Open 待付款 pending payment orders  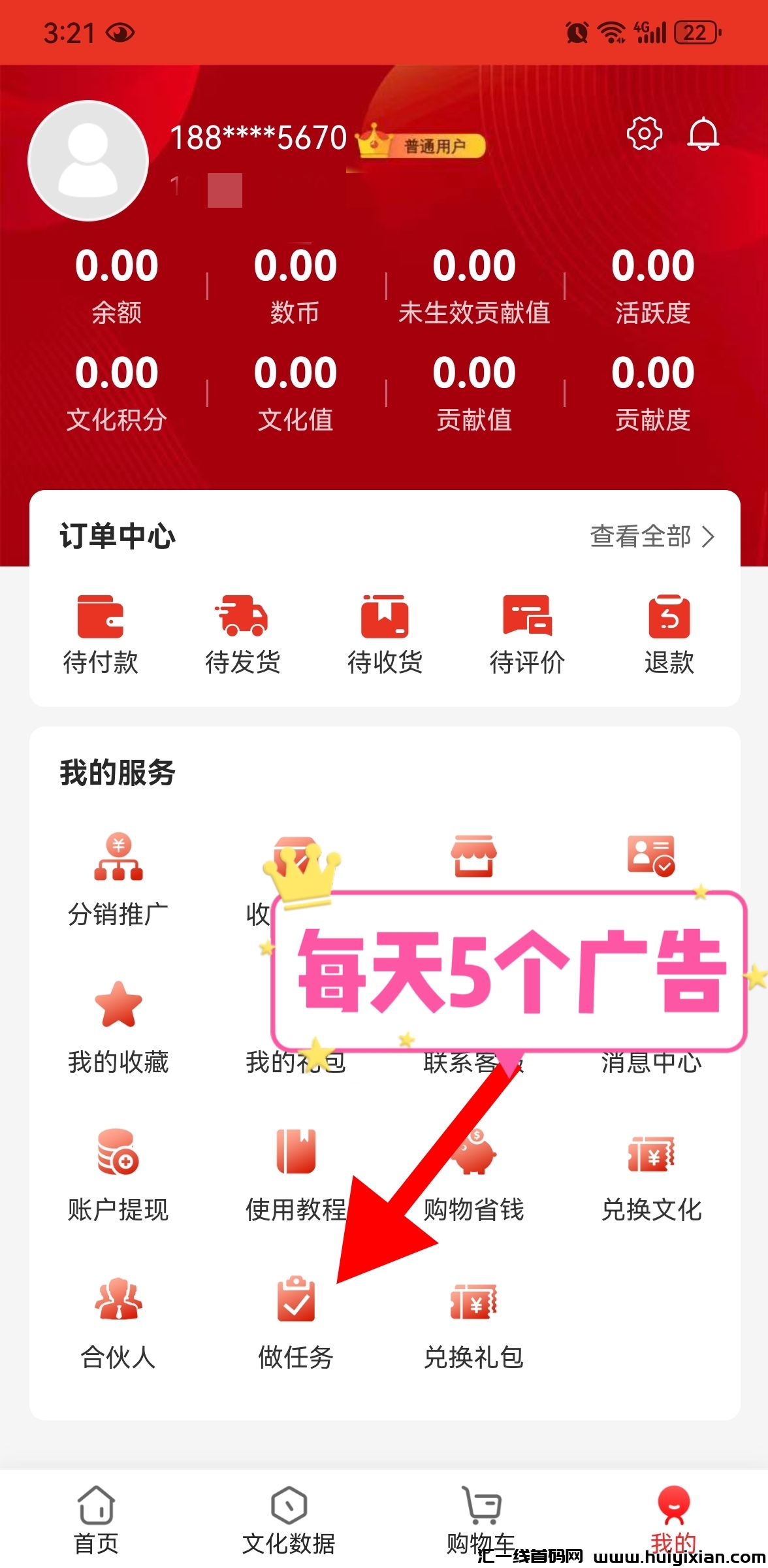[x=101, y=633]
